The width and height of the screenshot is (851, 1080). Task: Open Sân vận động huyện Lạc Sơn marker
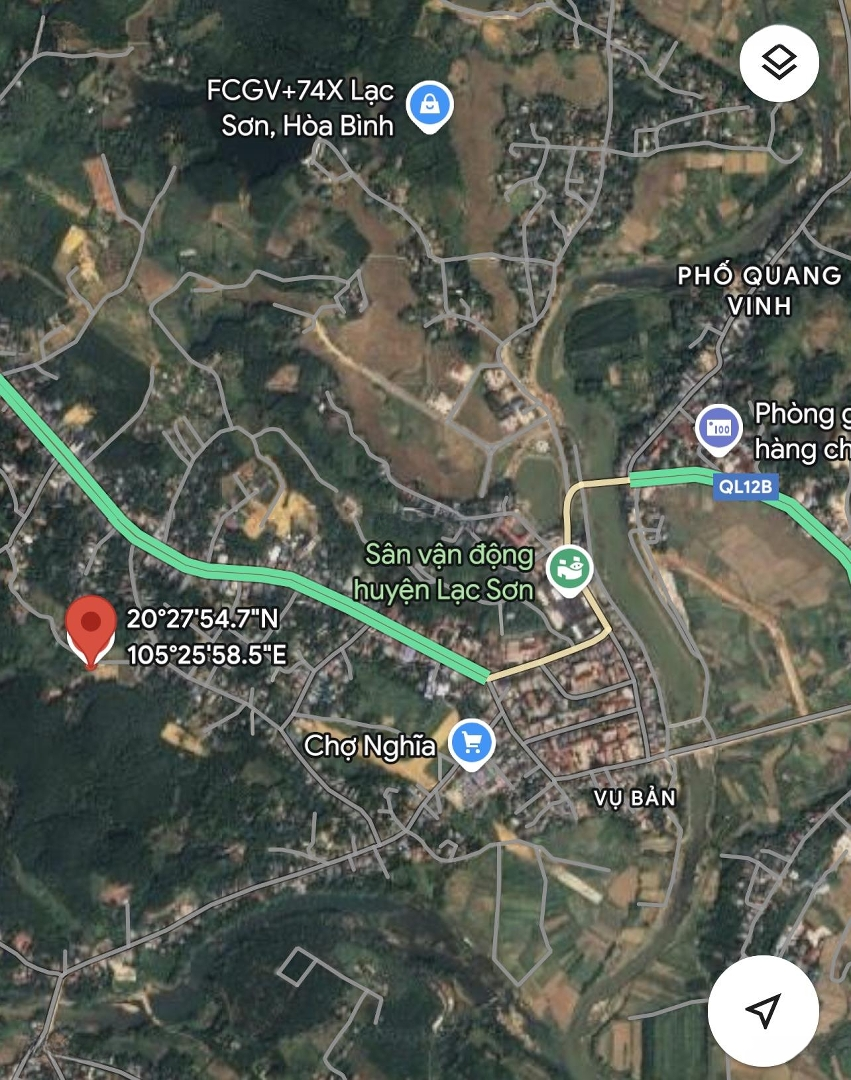pos(570,570)
